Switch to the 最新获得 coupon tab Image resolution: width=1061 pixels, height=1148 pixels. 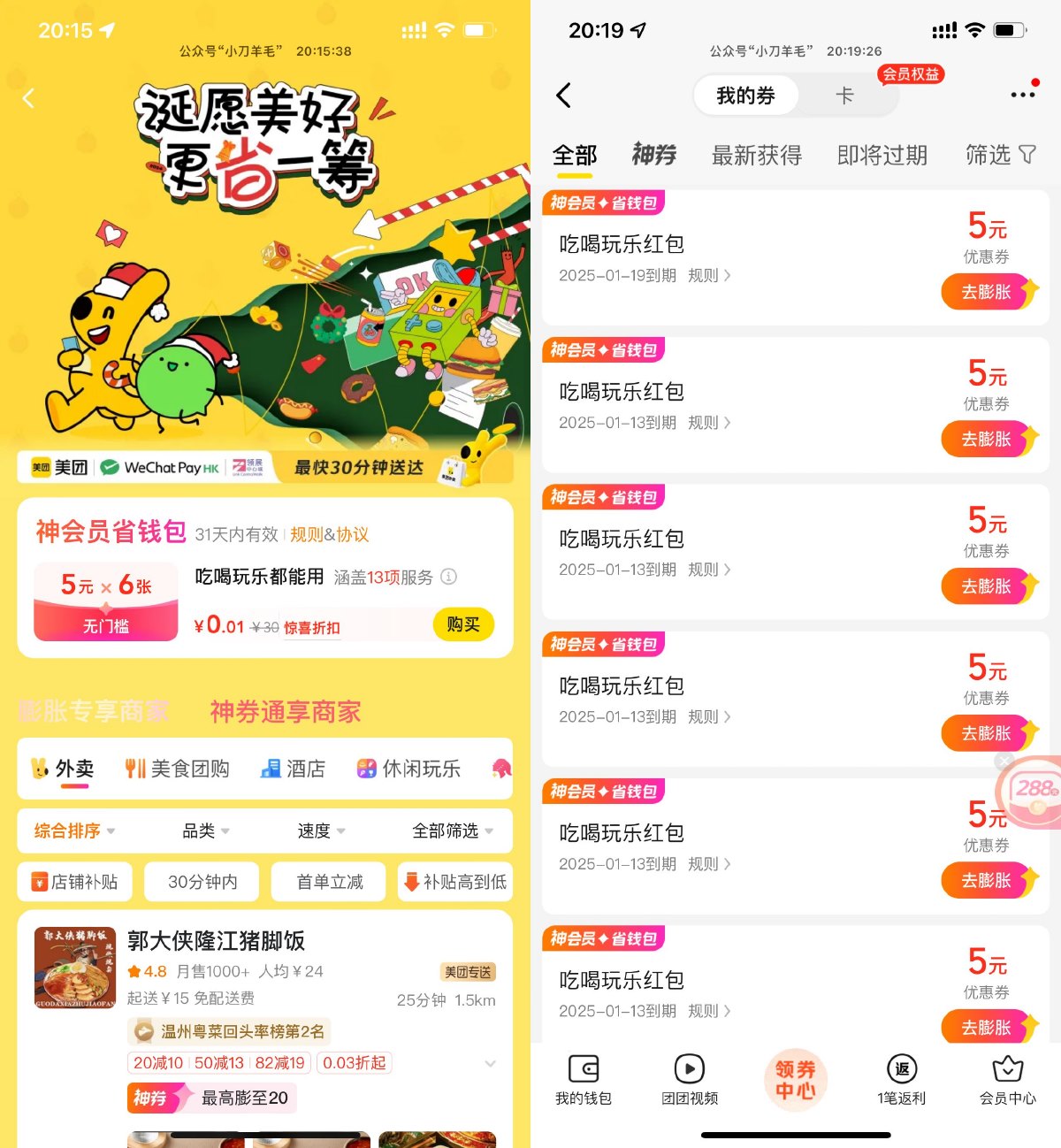coord(756,156)
